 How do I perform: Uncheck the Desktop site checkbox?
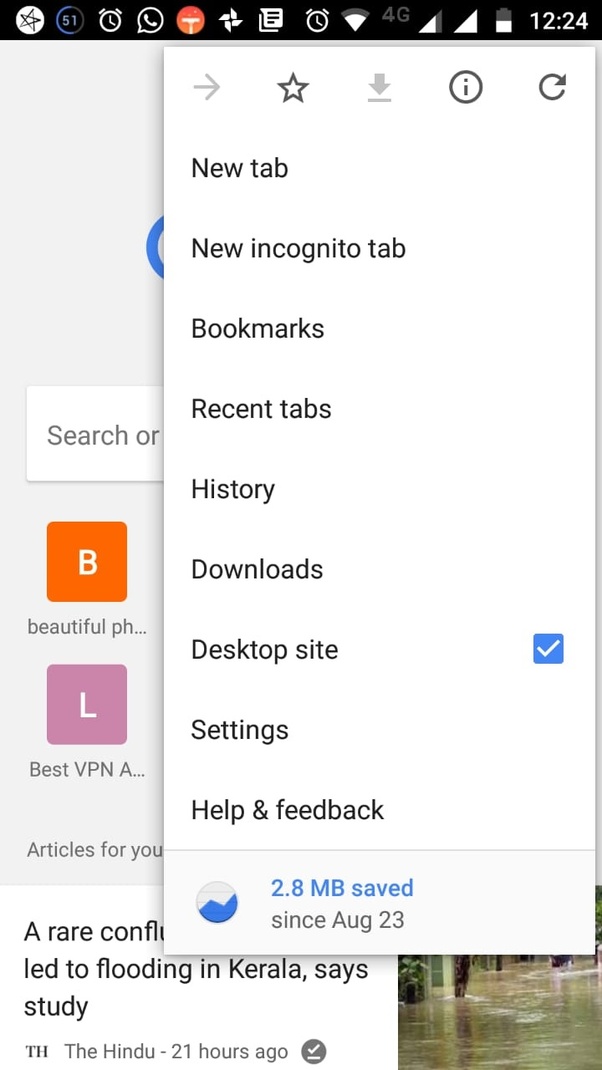[548, 649]
